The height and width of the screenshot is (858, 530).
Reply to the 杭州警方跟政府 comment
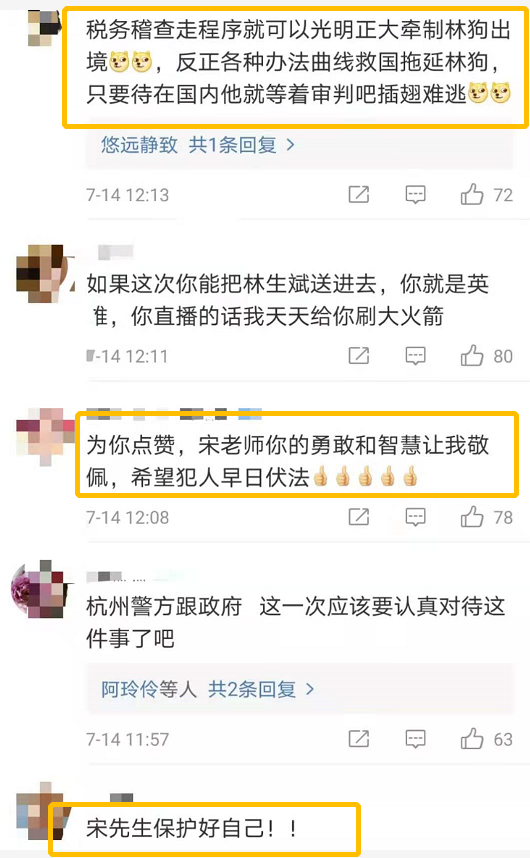[415, 739]
